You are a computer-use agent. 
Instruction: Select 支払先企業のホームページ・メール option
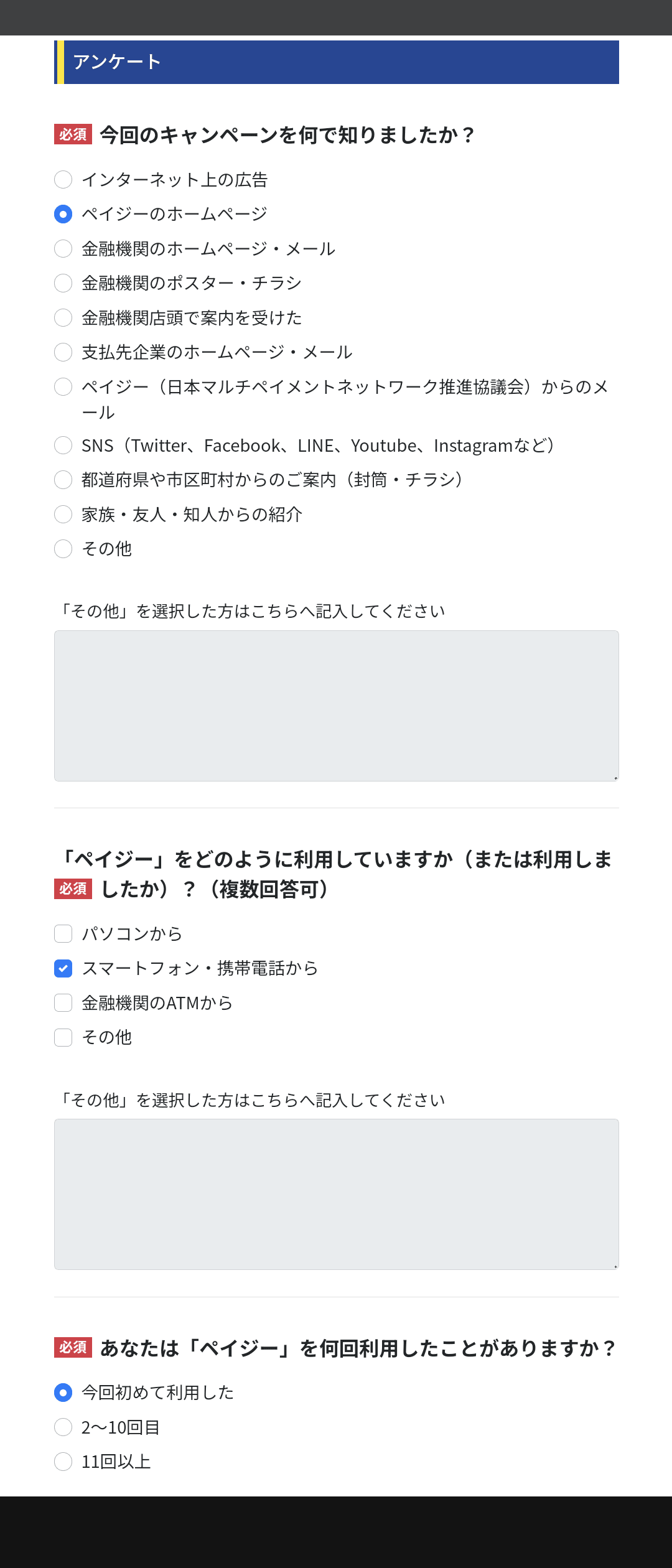63,353
